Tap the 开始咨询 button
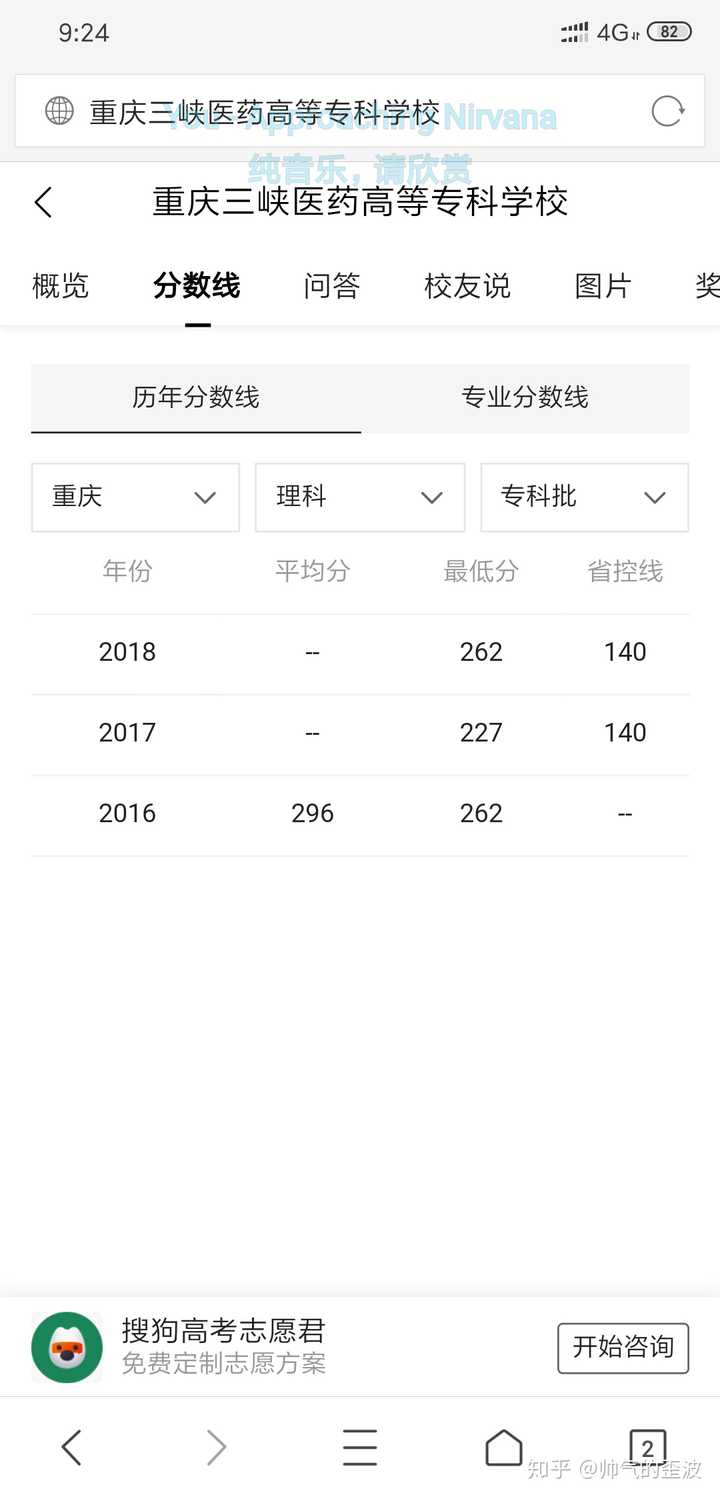 623,1347
